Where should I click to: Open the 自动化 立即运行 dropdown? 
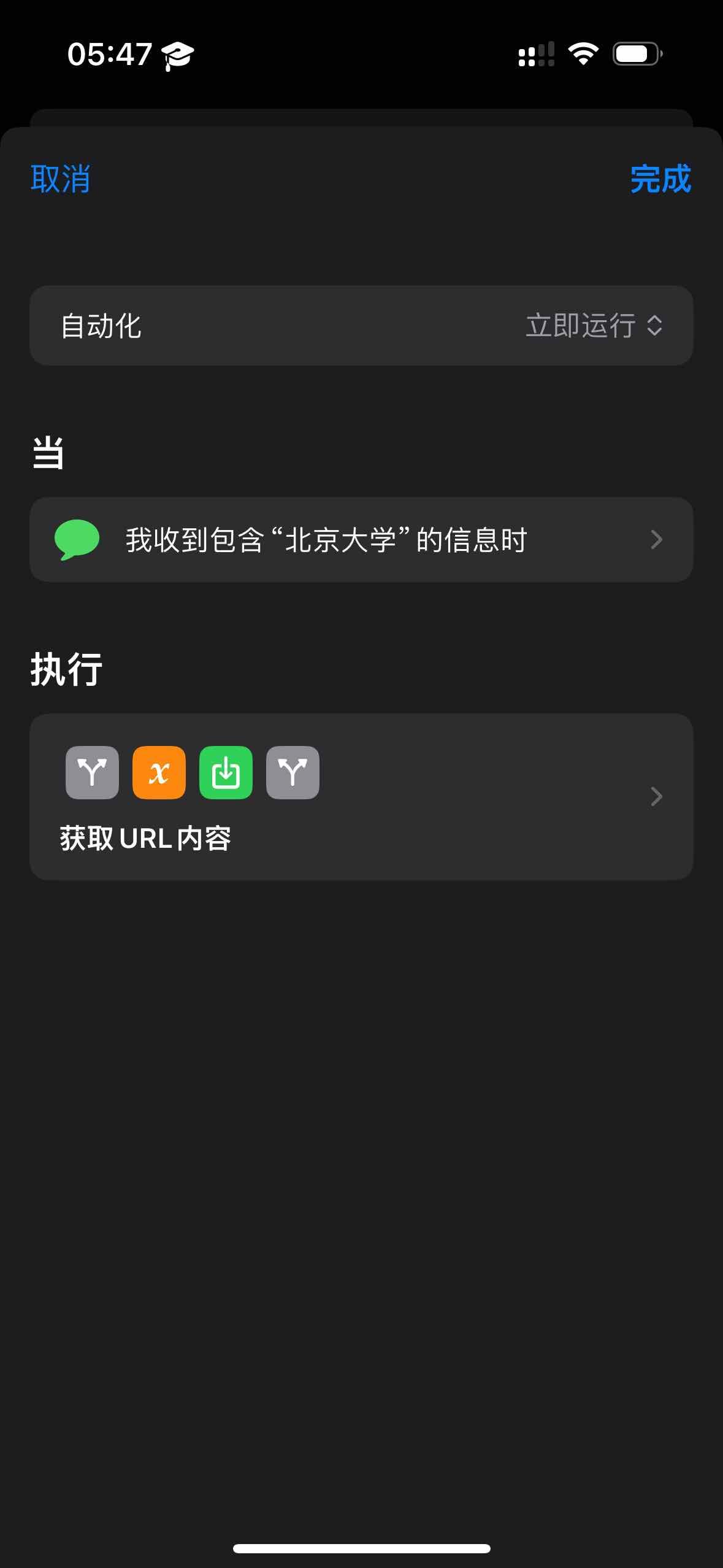(x=593, y=326)
